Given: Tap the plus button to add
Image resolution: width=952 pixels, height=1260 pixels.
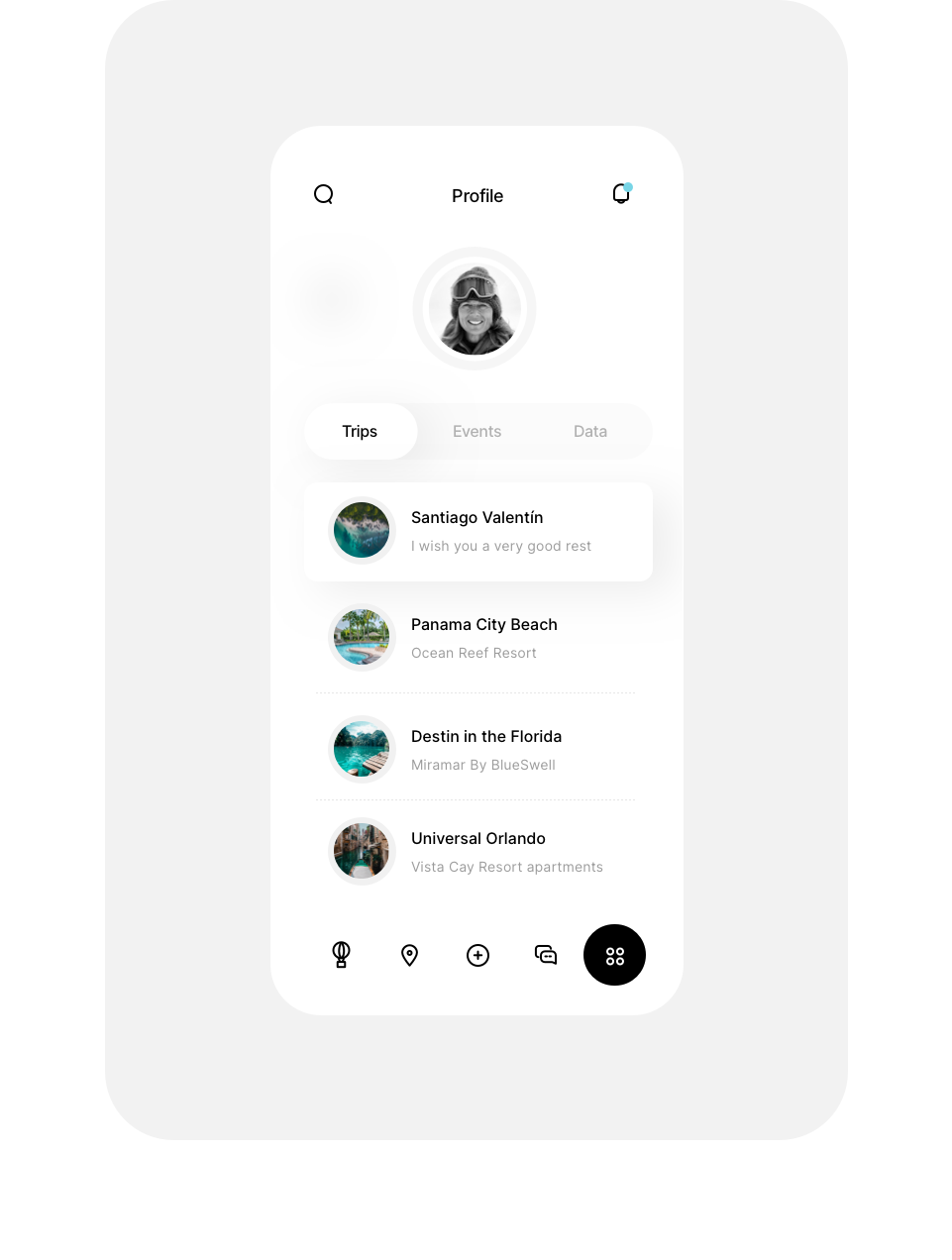Looking at the screenshot, I should (x=477, y=955).
